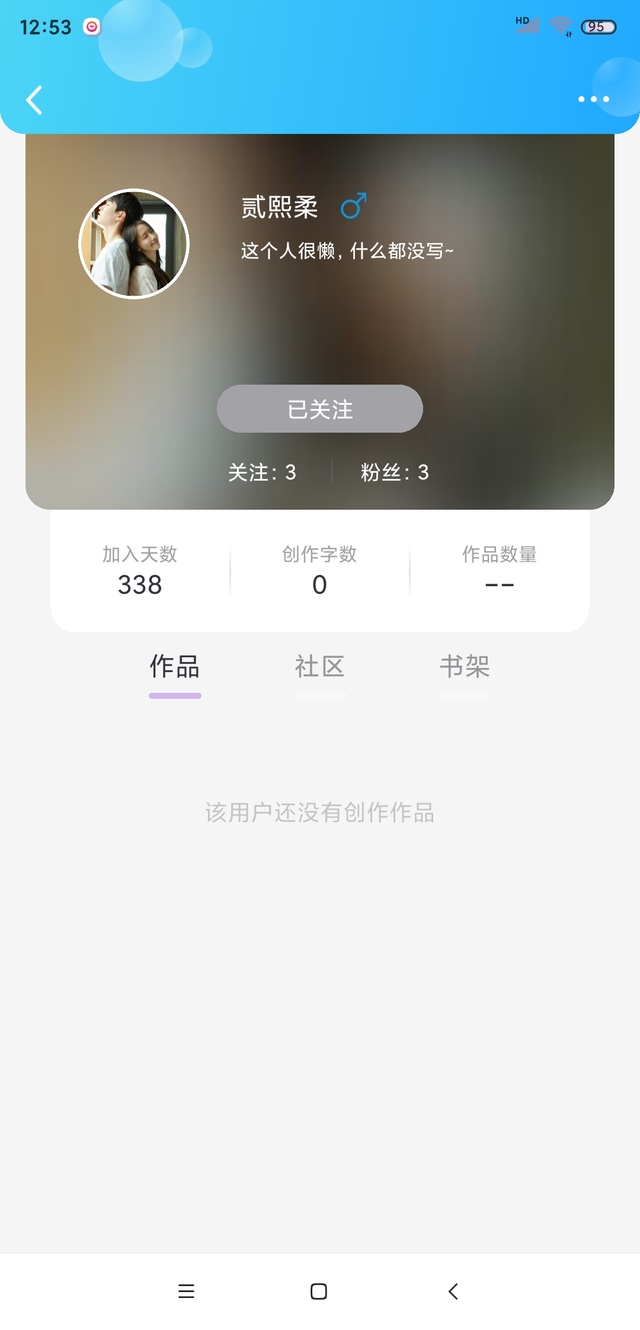Open the three-dot overflow menu
Image resolution: width=640 pixels, height=1330 pixels.
point(593,100)
